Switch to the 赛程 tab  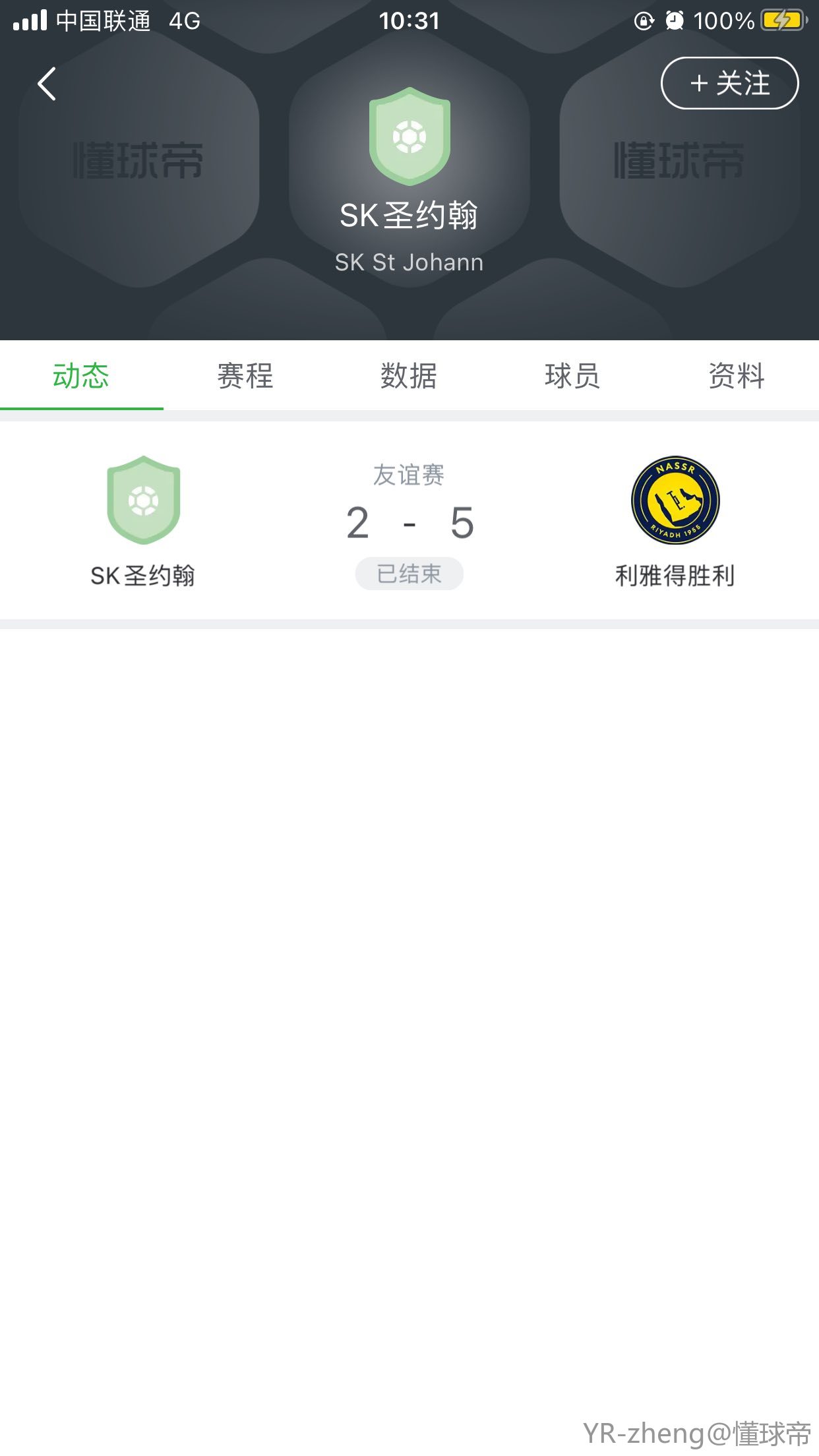[x=245, y=376]
